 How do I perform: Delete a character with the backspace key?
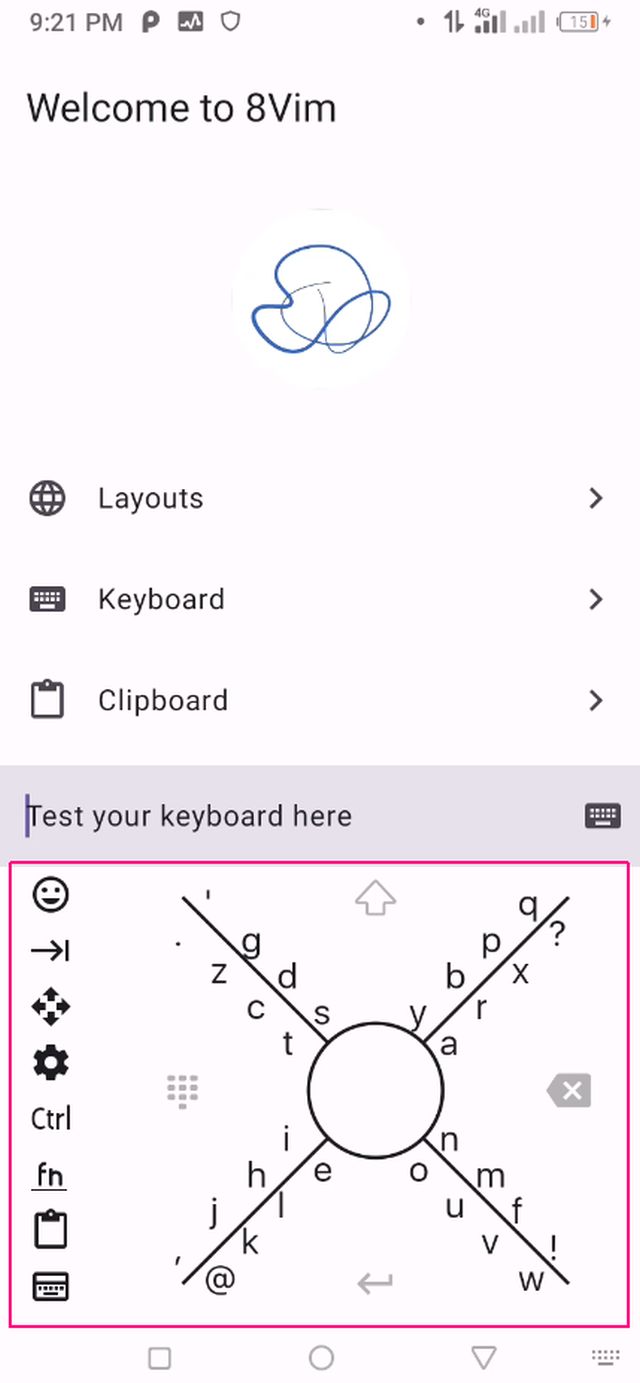tap(569, 1090)
